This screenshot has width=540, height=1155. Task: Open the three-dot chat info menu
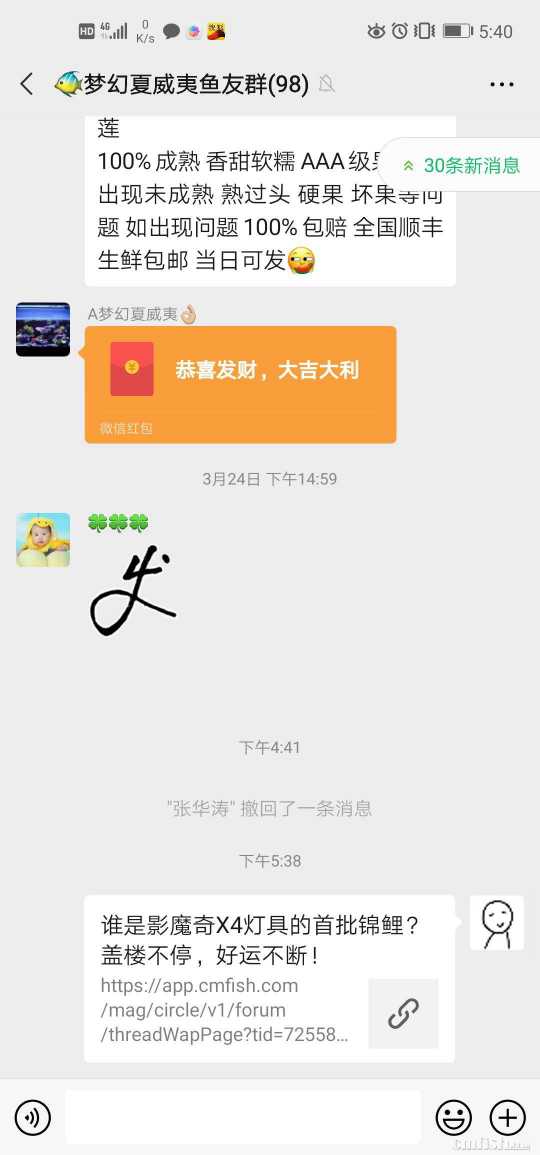point(502,85)
